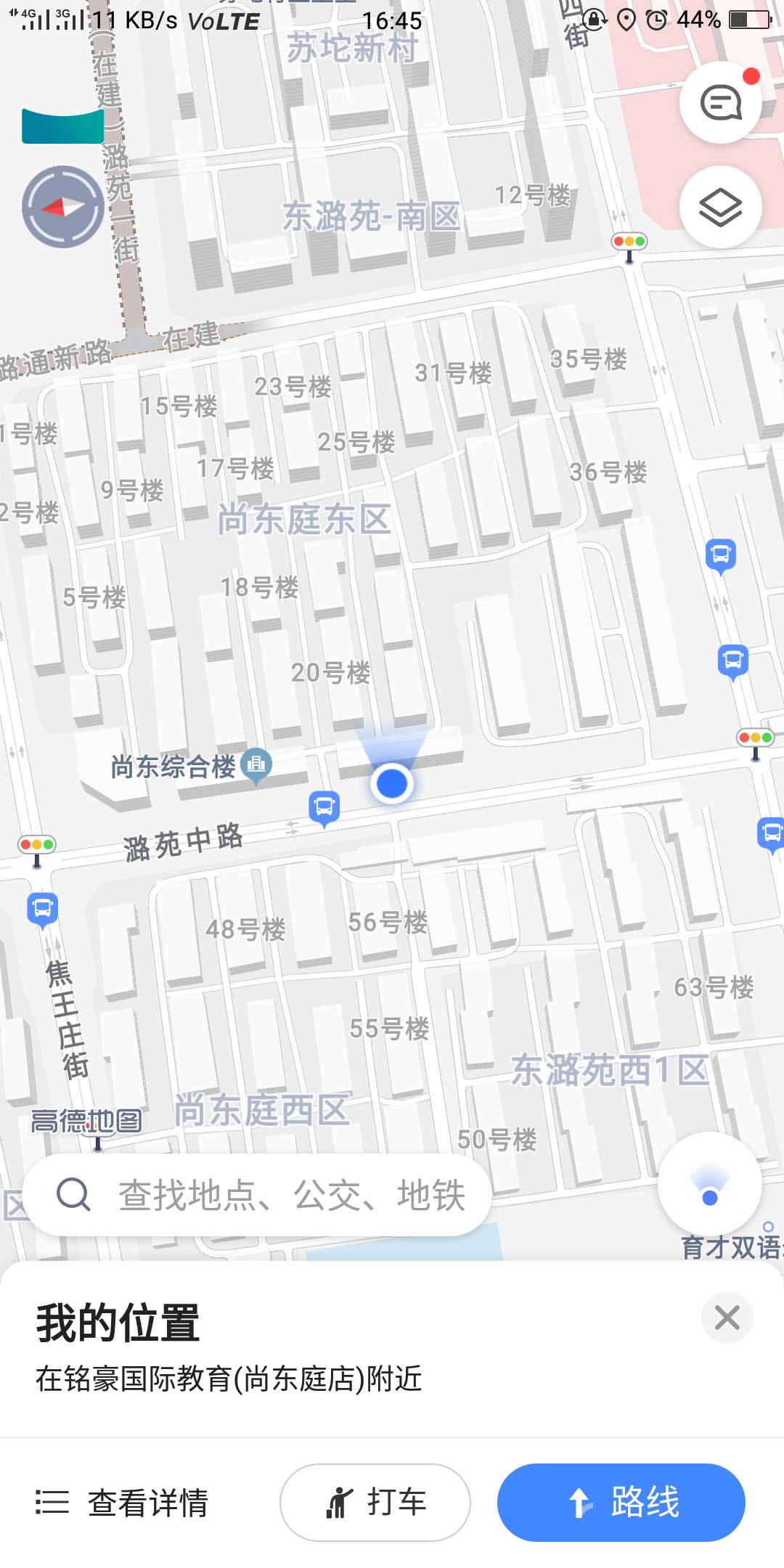
Task: Close the My Location panel
Action: point(727,1317)
